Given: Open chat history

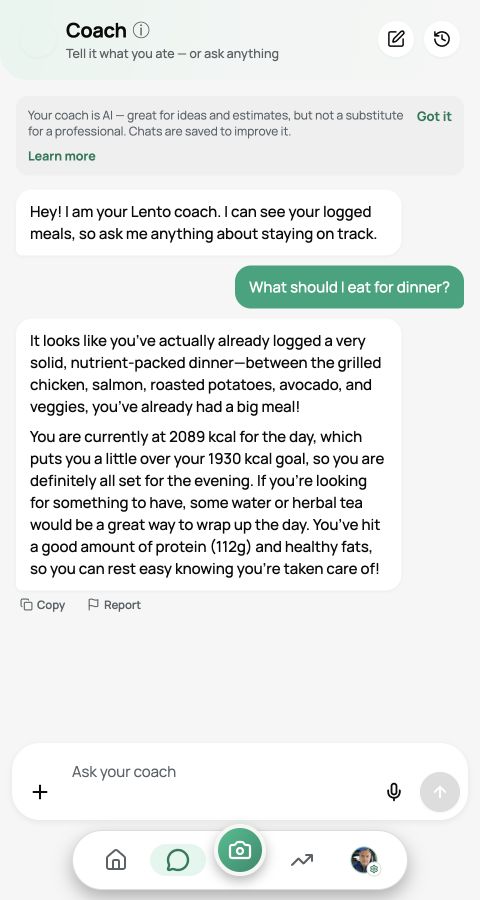Looking at the screenshot, I should [x=442, y=39].
